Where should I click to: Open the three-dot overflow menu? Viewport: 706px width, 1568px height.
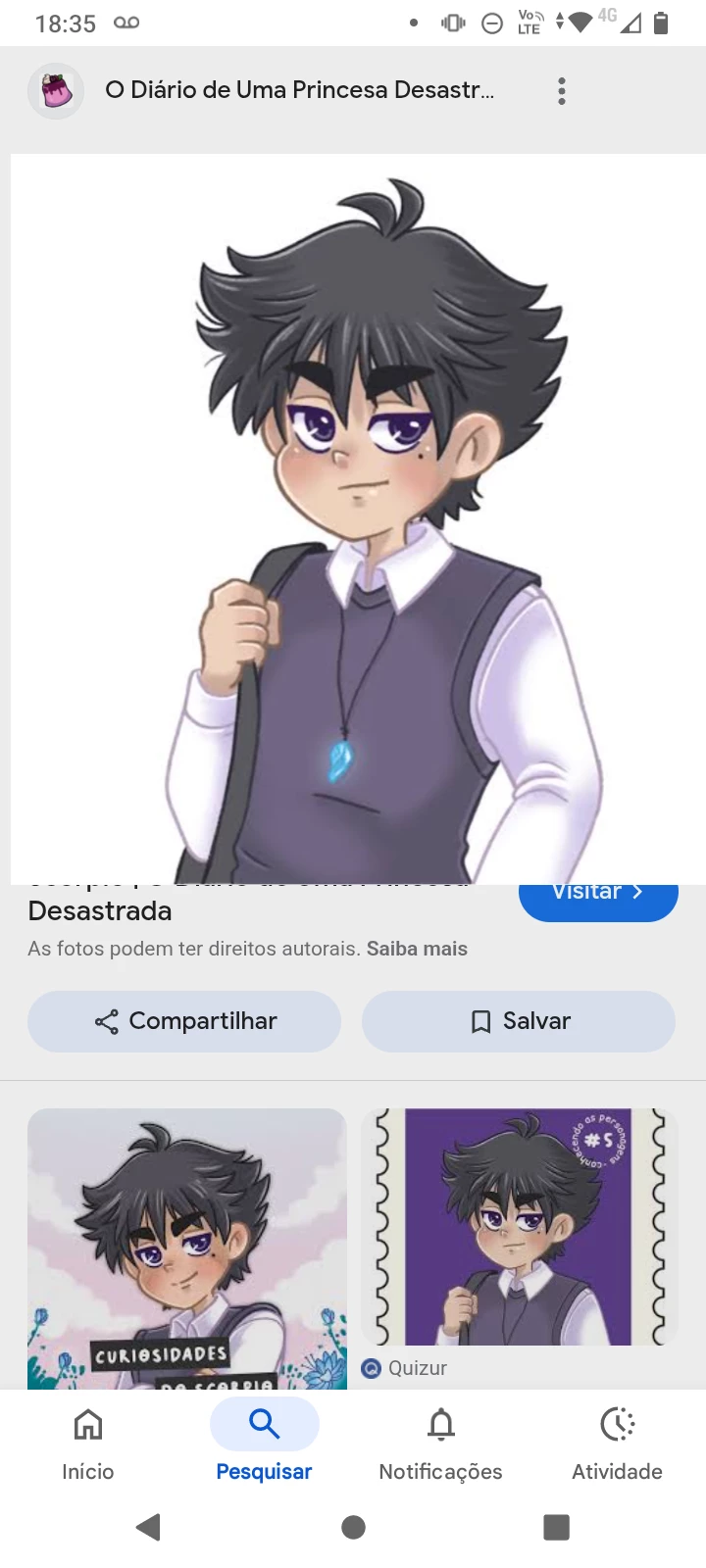click(x=562, y=91)
